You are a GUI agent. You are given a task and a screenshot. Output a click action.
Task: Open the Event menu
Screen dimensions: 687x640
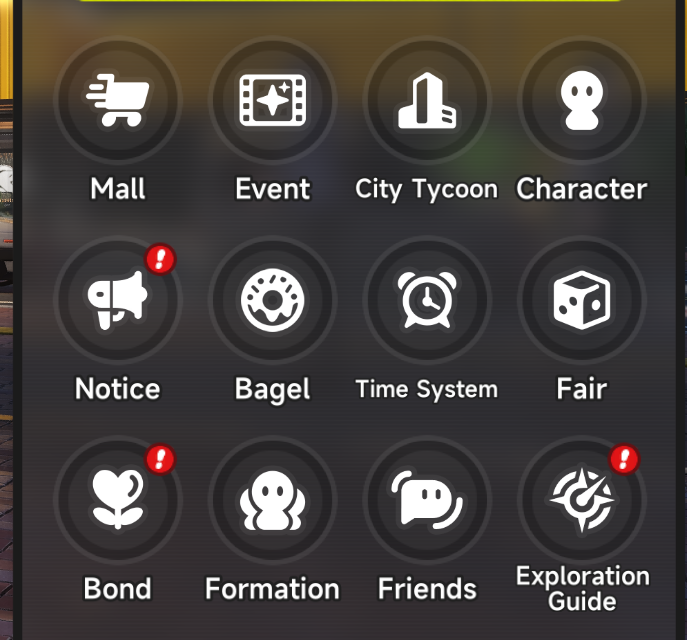coord(273,100)
